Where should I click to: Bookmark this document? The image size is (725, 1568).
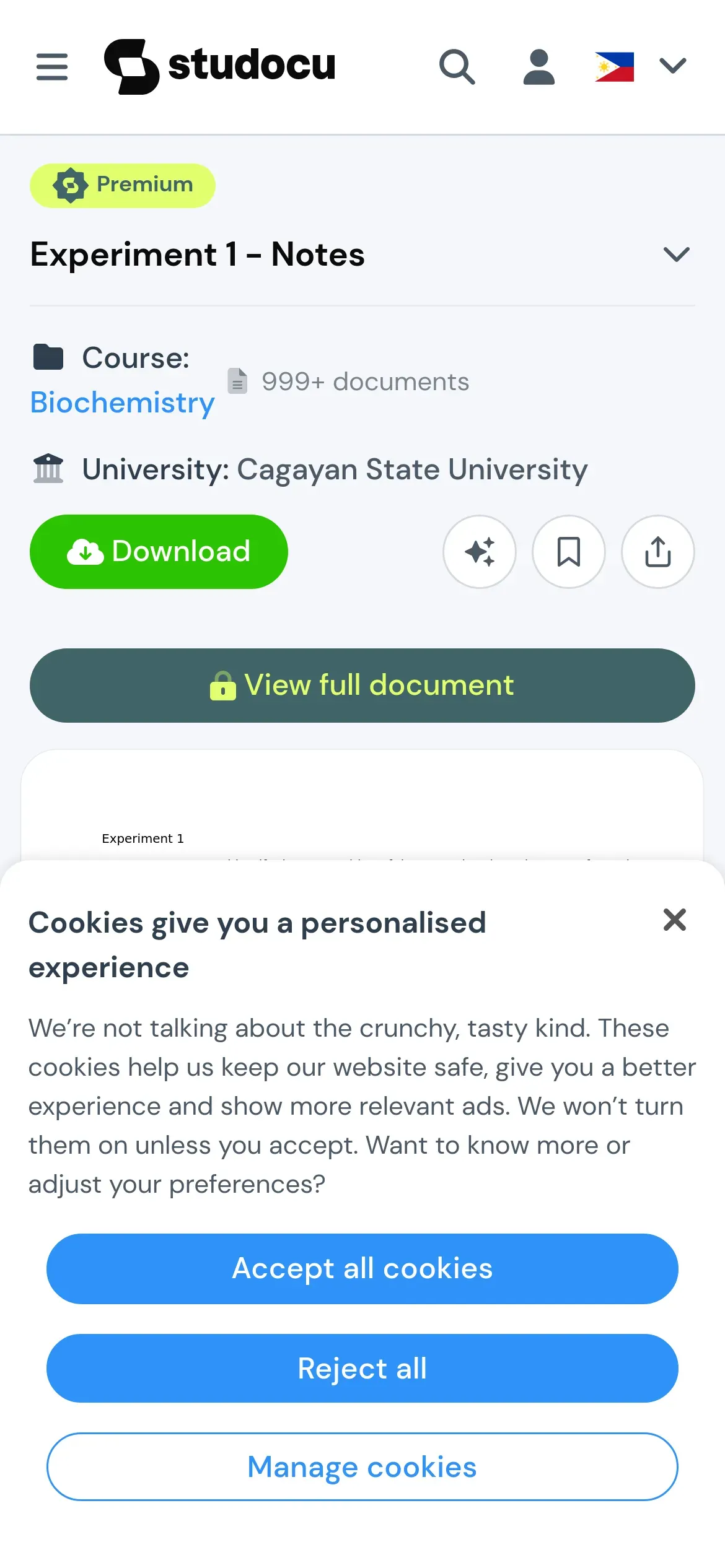click(x=569, y=551)
